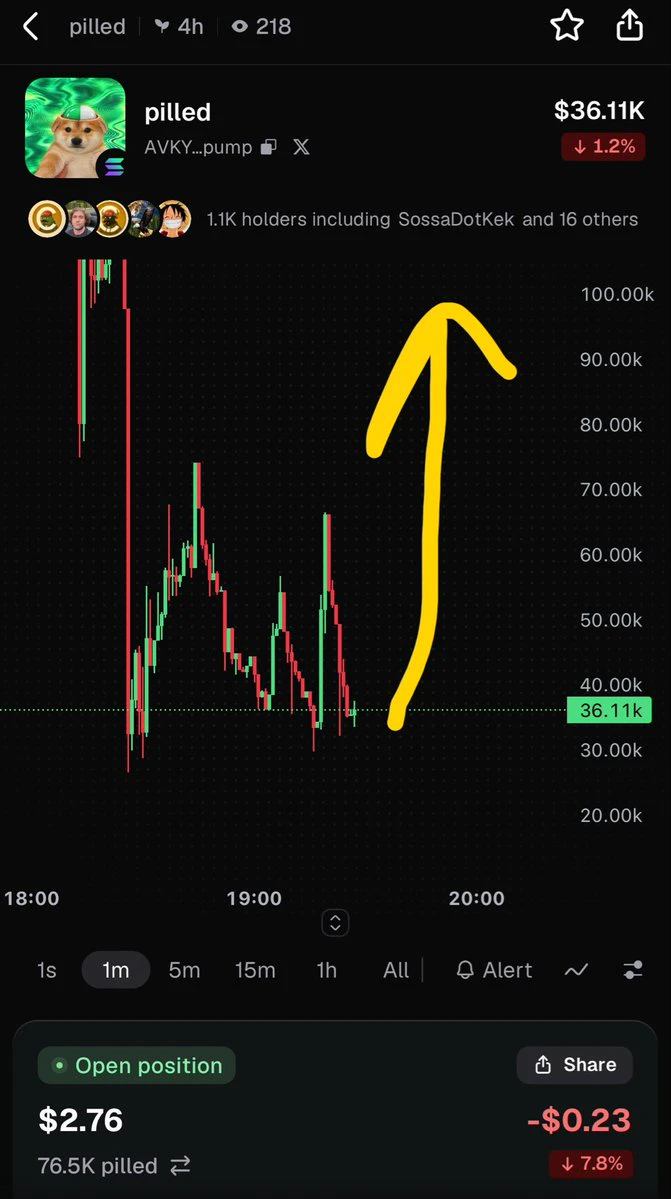This screenshot has height=1199, width=671.
Task: Share the open position
Action: click(x=575, y=1064)
